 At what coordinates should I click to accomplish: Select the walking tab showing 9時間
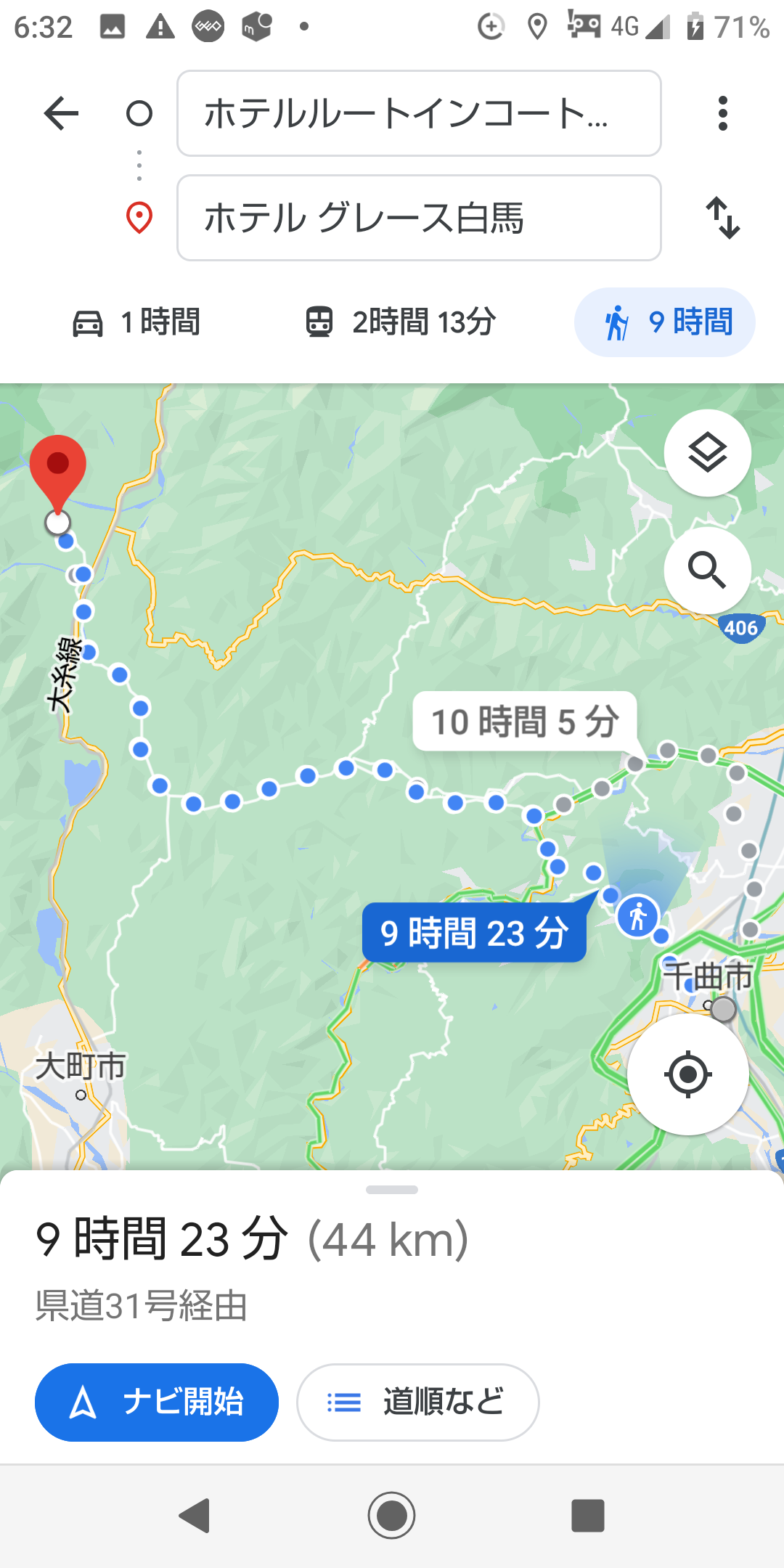(x=665, y=322)
